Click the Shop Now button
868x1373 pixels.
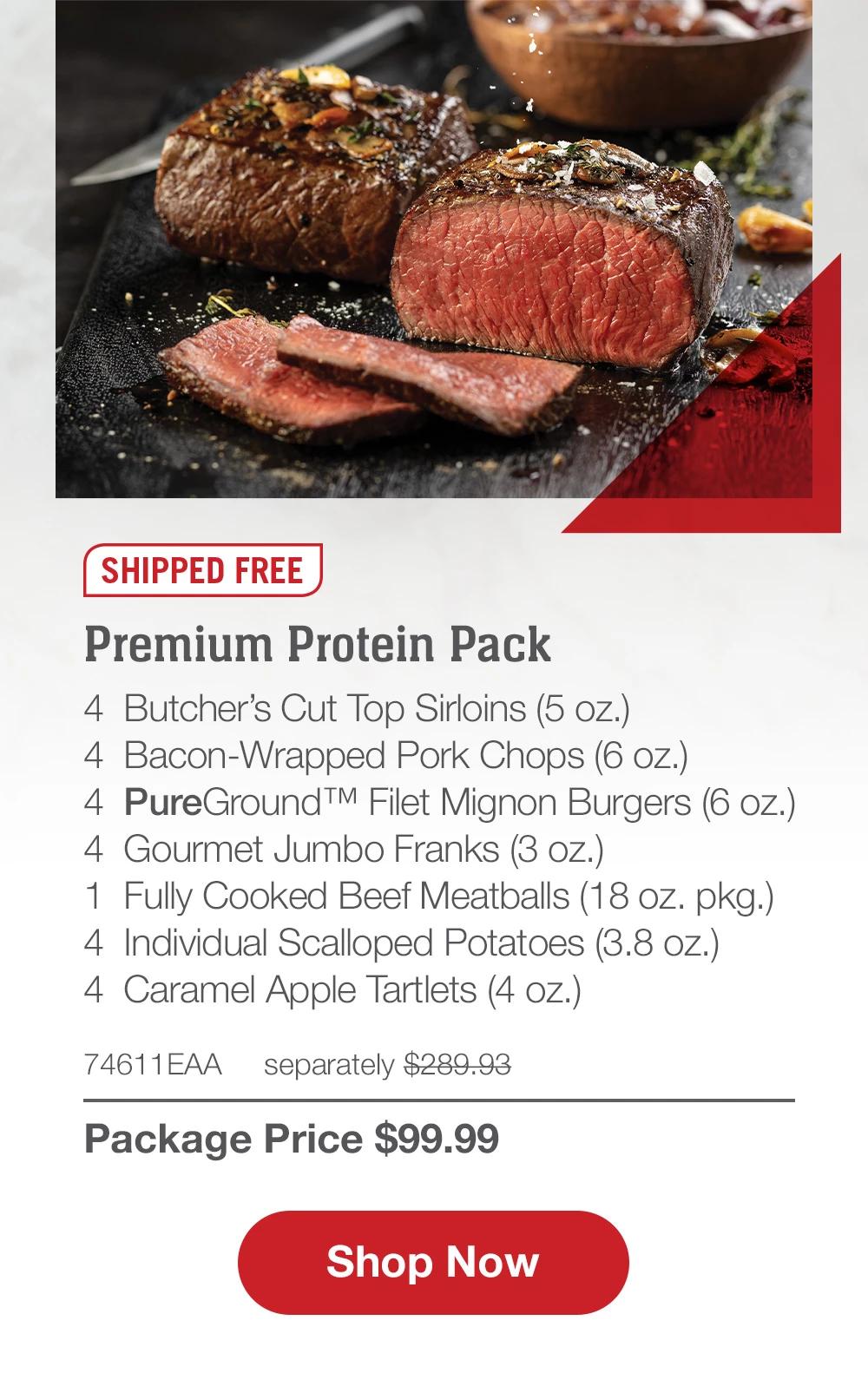pos(432,1263)
